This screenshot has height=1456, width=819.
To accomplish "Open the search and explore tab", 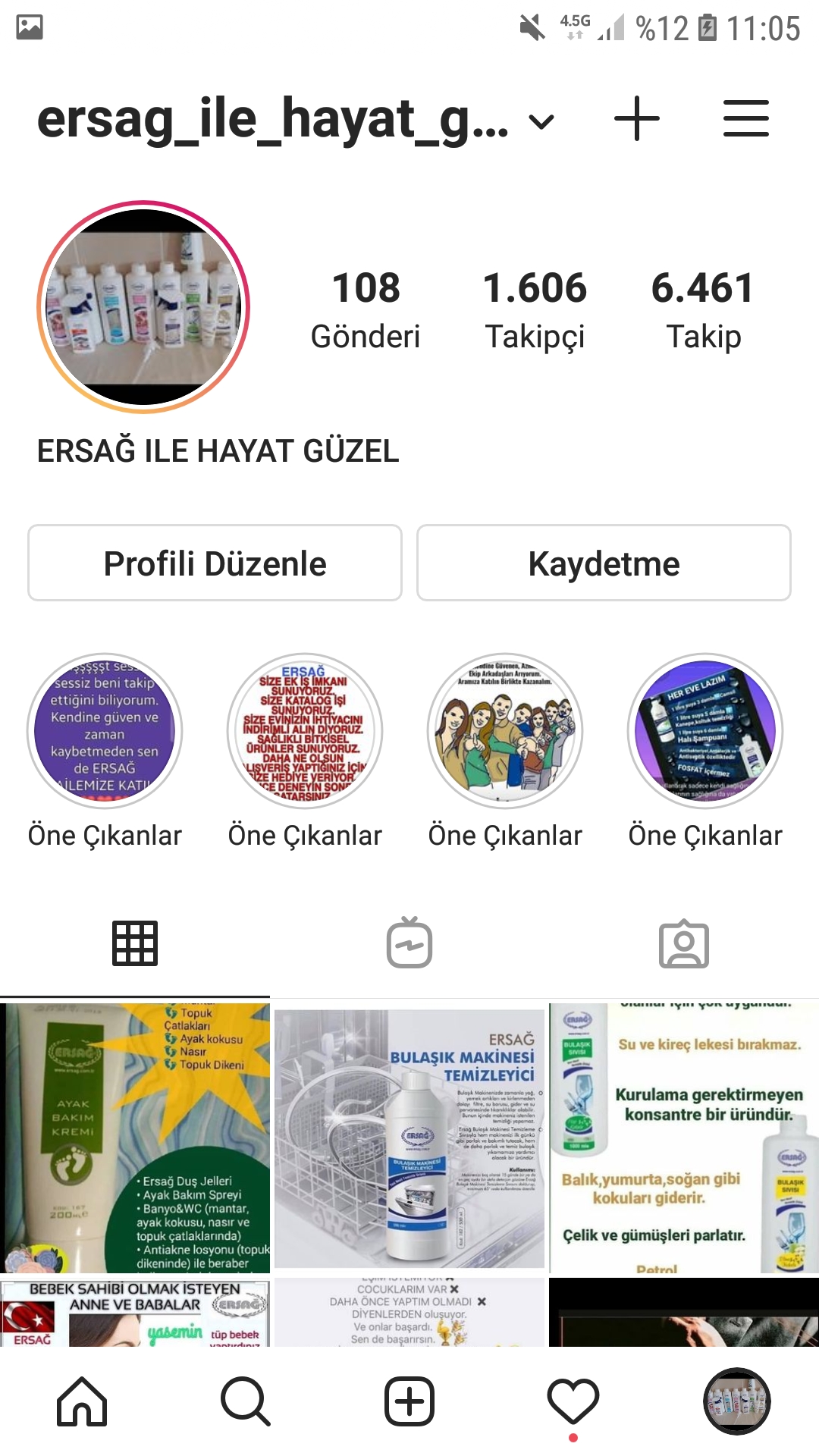I will click(x=246, y=1401).
